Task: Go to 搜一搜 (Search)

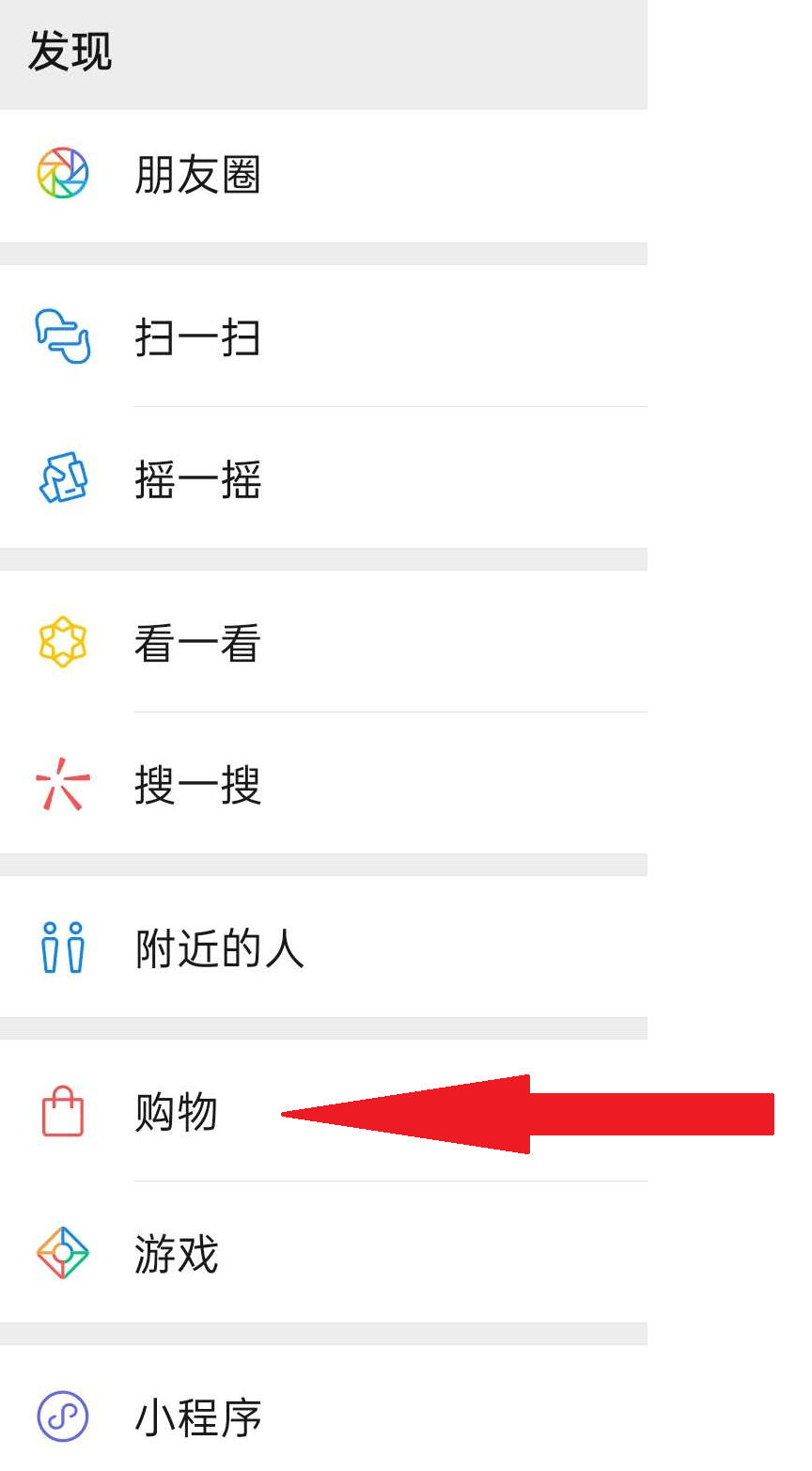Action: pos(197,785)
